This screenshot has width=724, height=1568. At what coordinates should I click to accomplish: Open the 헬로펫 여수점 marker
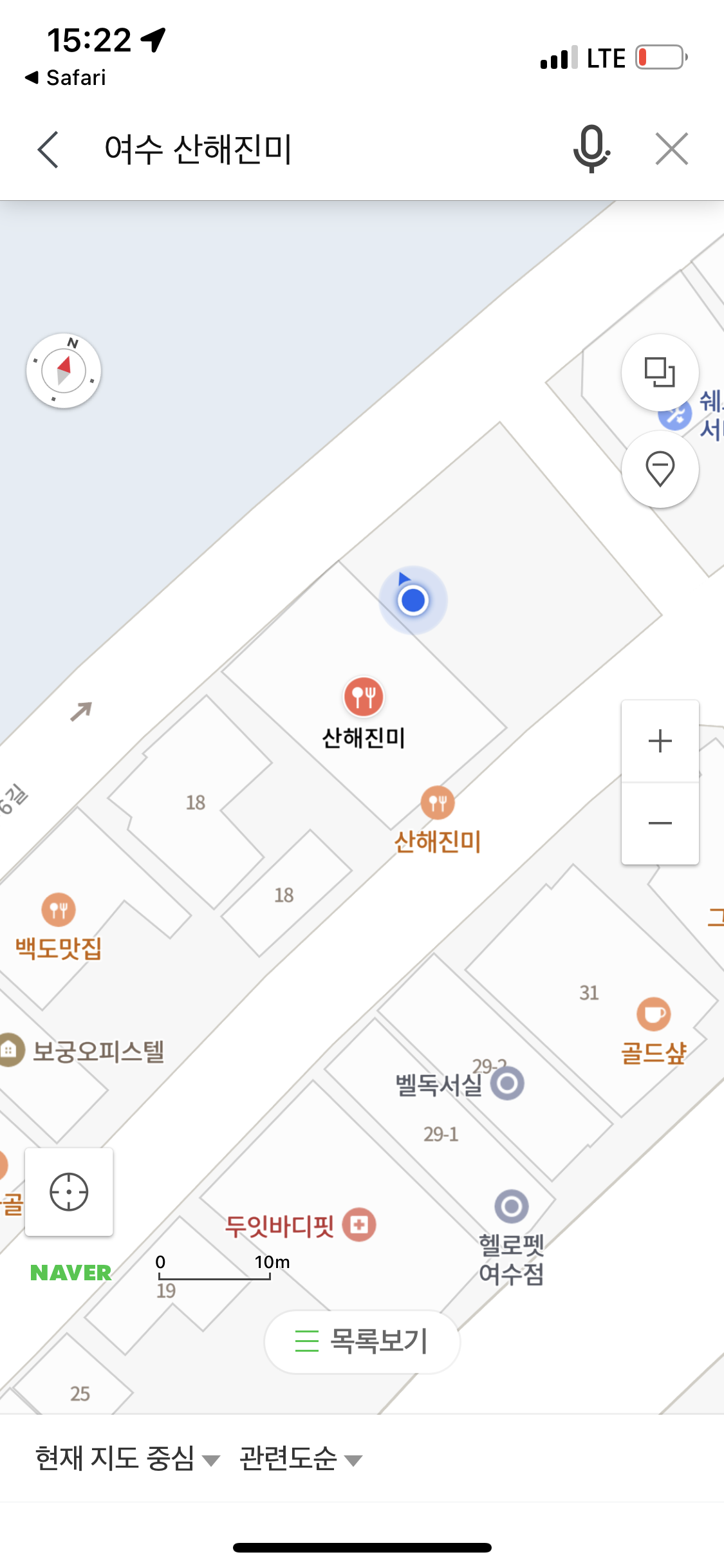(x=512, y=1206)
